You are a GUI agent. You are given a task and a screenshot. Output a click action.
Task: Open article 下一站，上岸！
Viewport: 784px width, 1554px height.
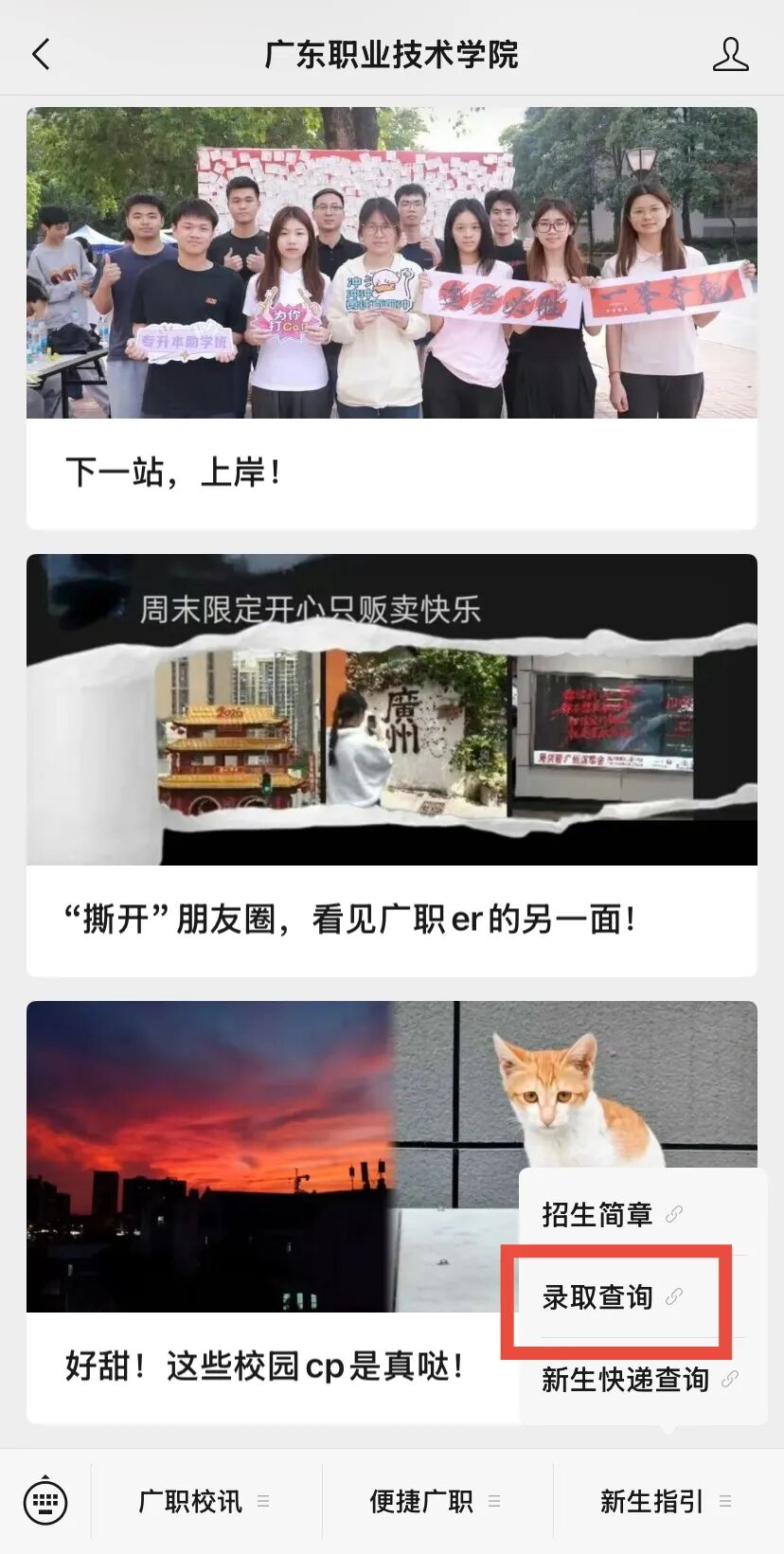pos(391,317)
